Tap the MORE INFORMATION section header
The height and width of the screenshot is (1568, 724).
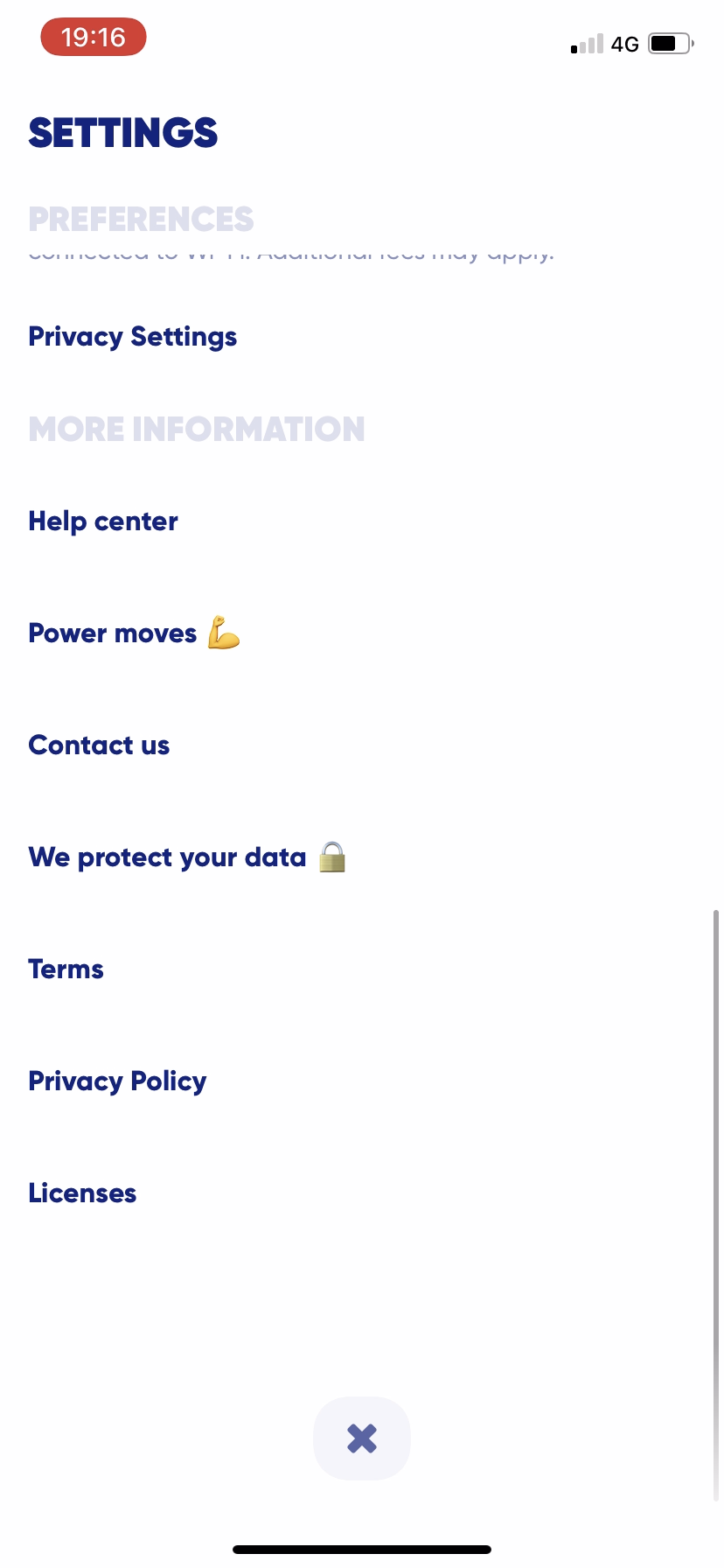[x=197, y=429]
